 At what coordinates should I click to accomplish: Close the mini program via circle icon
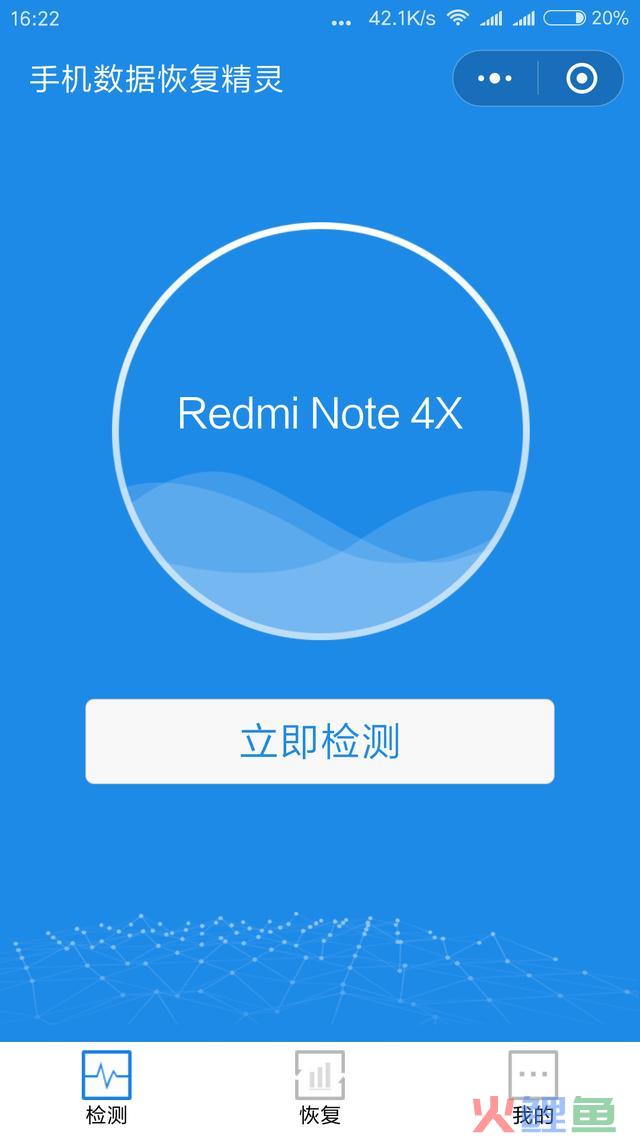tap(581, 78)
